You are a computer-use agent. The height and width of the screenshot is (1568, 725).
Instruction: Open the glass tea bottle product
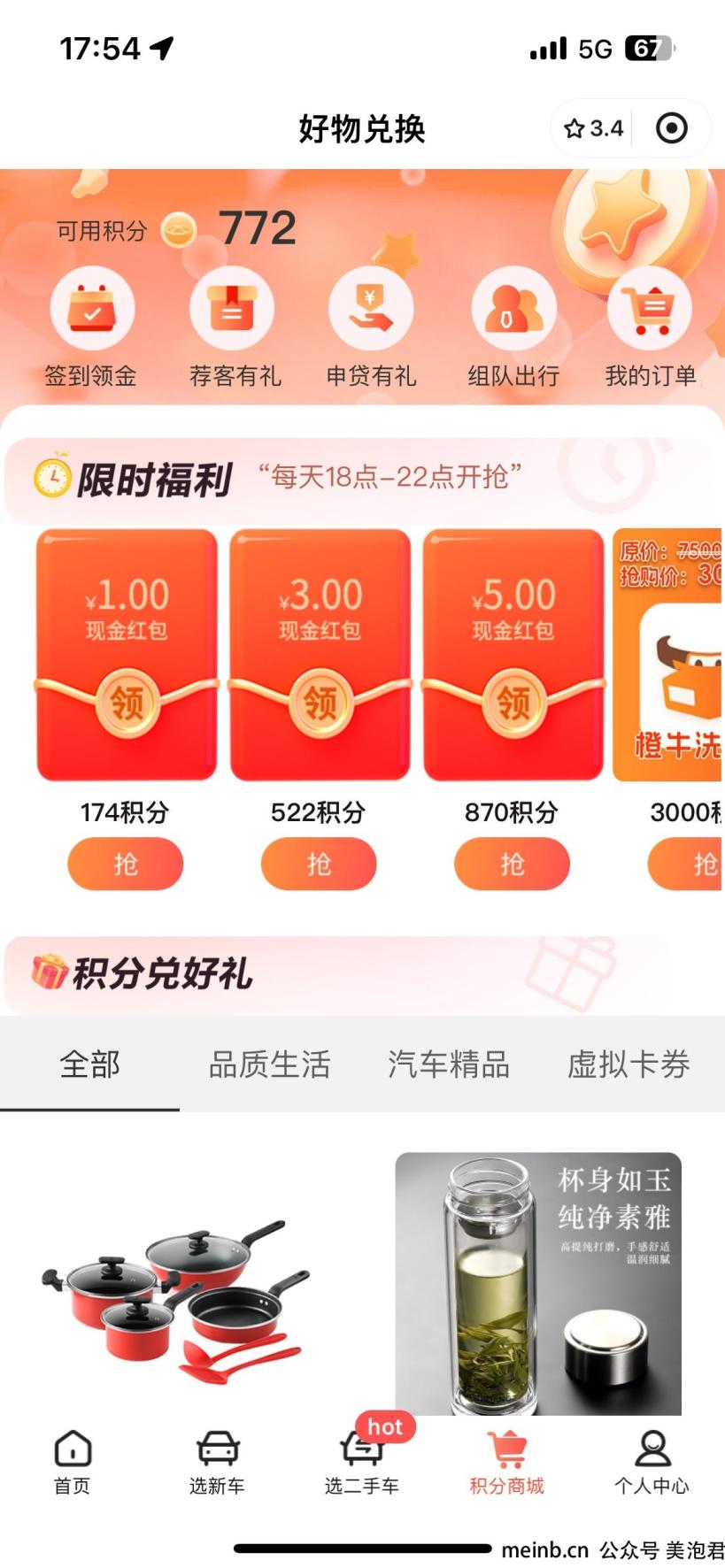click(x=537, y=1283)
